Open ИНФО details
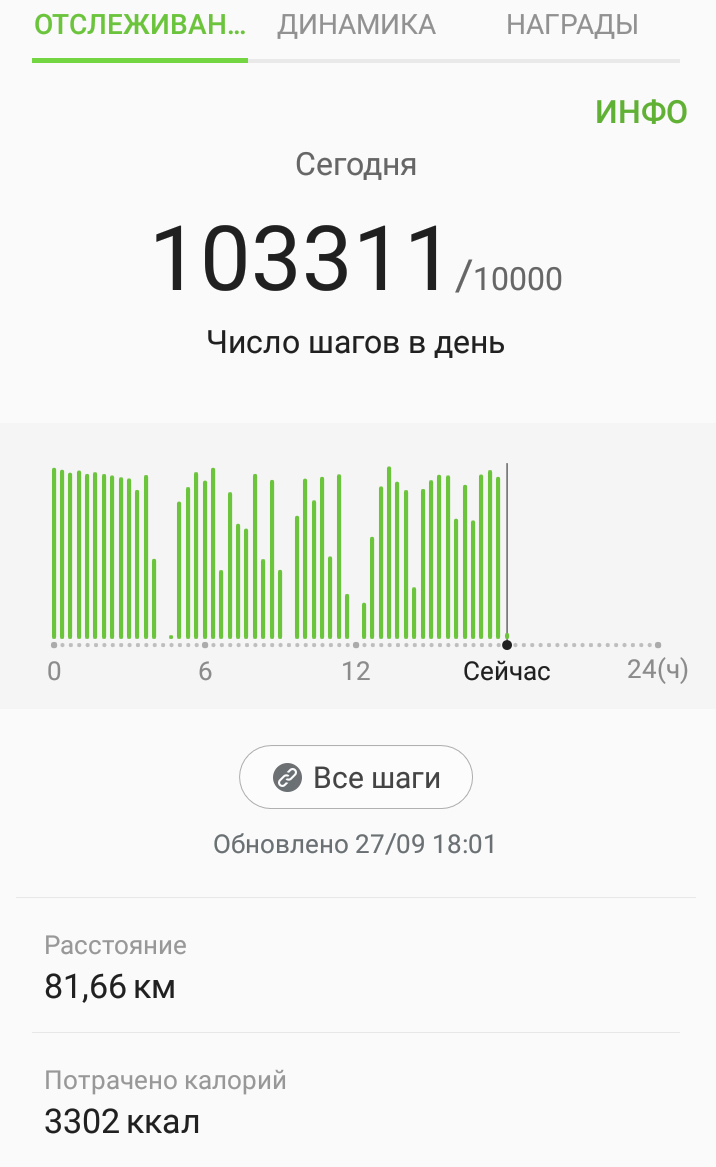The height and width of the screenshot is (1167, 716). [x=641, y=112]
